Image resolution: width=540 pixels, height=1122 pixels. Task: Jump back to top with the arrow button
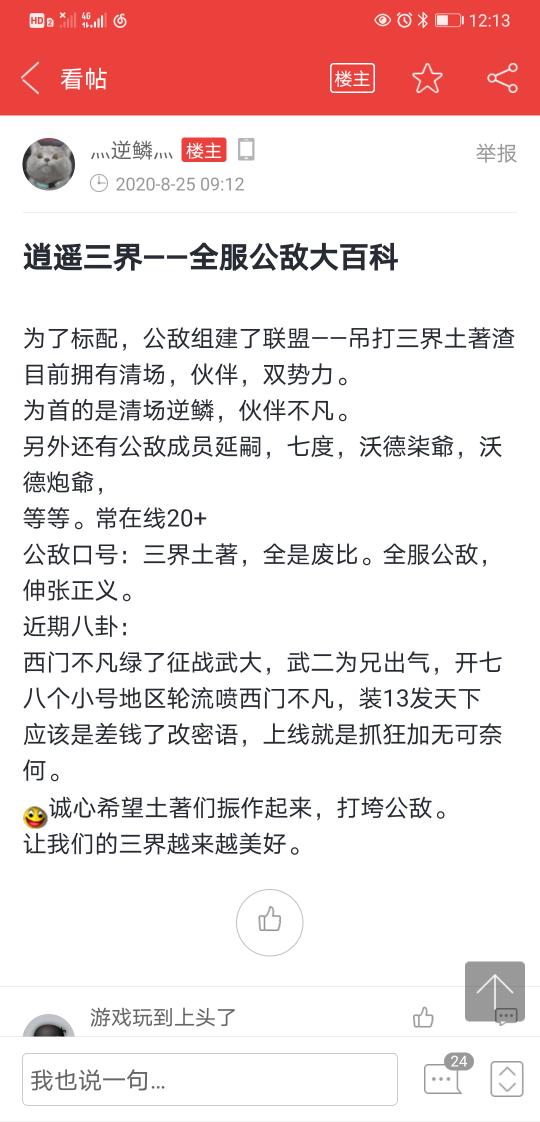[x=495, y=990]
